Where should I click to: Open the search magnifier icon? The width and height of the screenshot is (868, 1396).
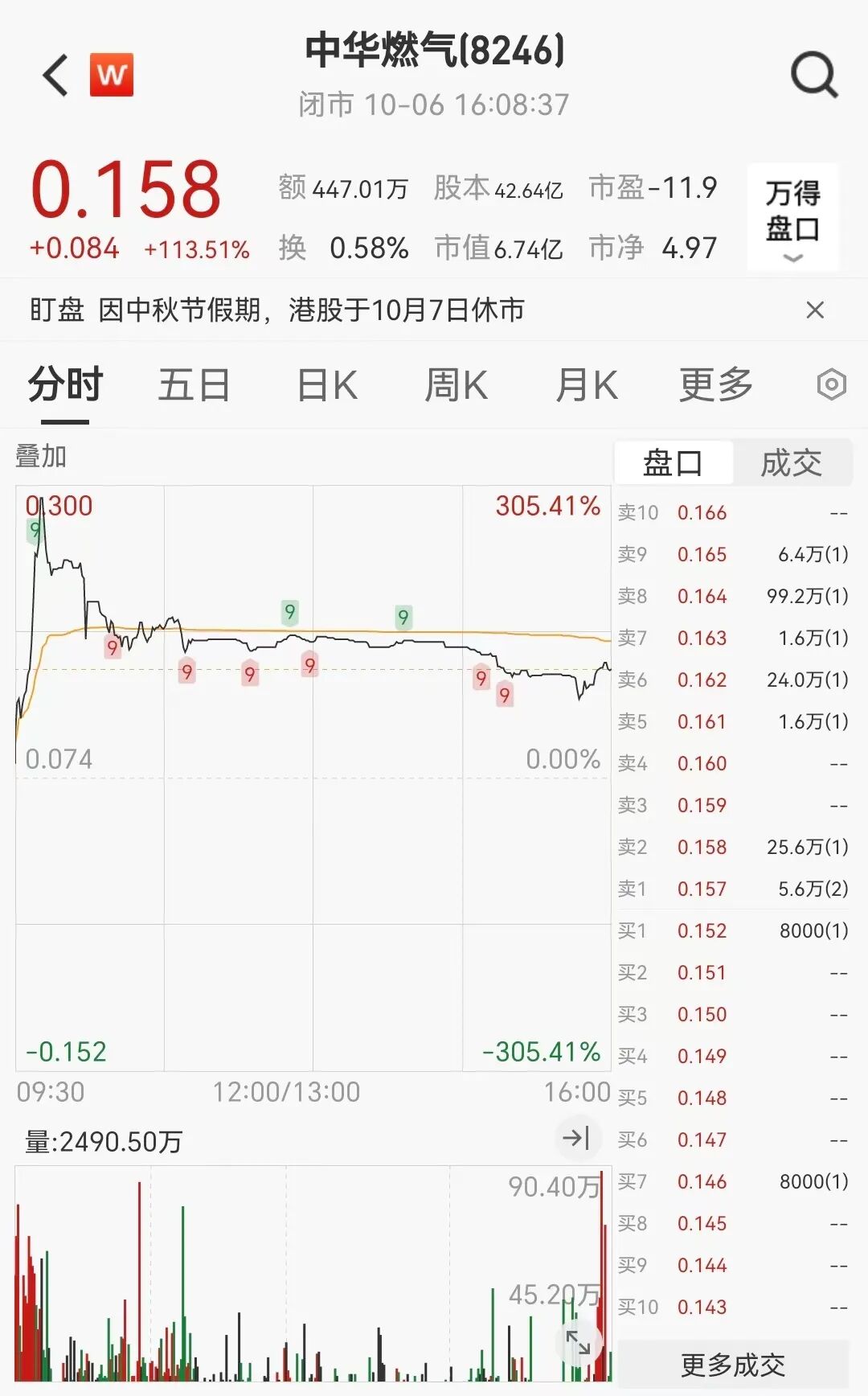(814, 76)
